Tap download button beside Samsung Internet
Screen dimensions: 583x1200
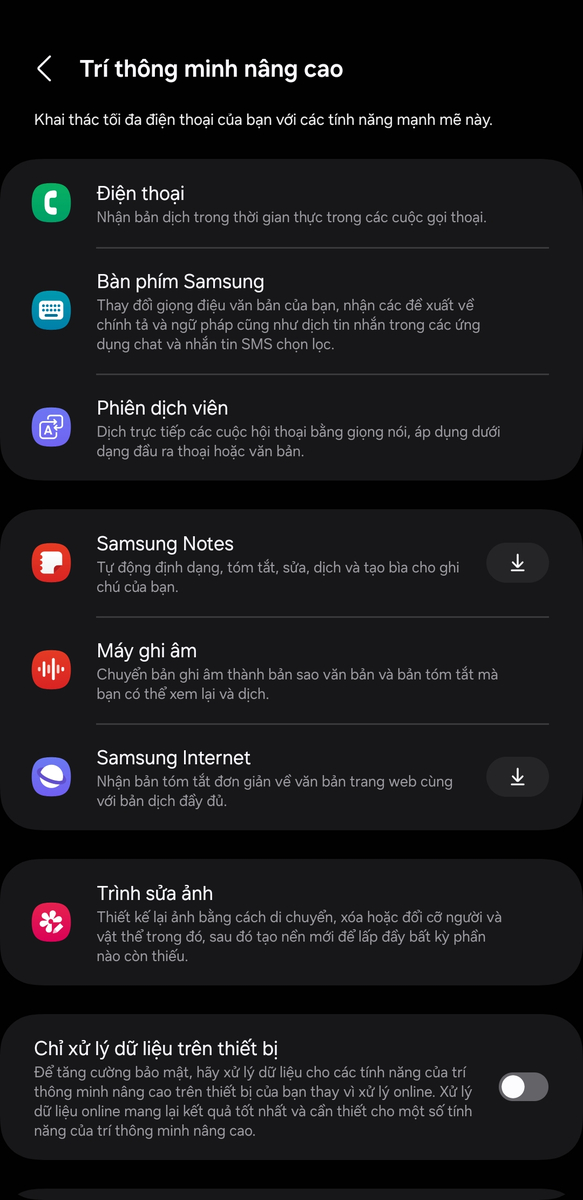[x=517, y=777]
